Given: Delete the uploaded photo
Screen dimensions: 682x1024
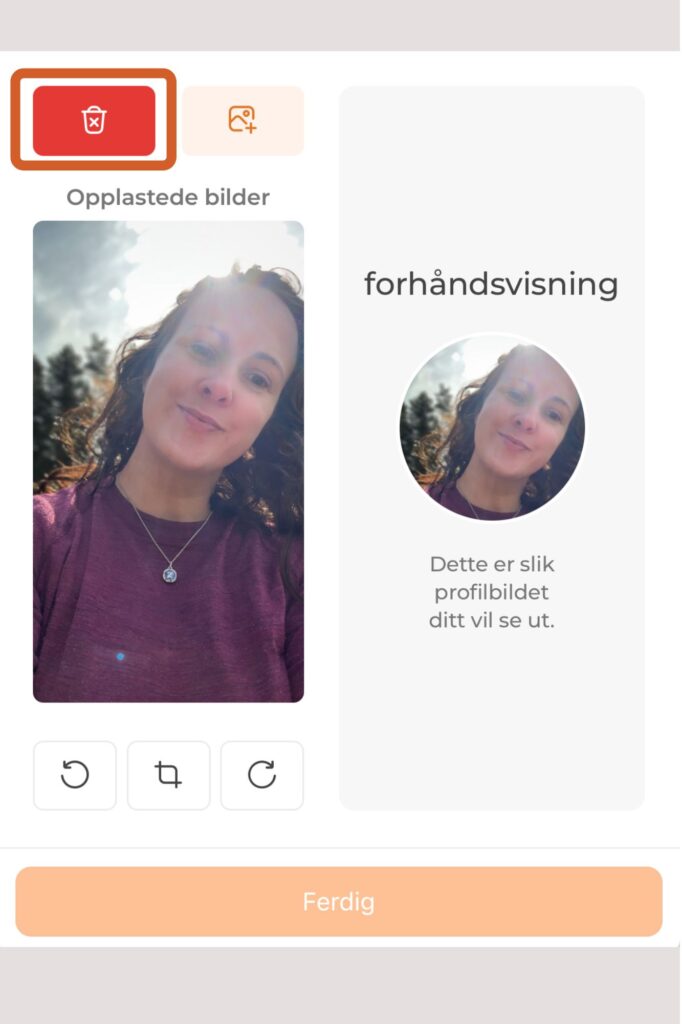Looking at the screenshot, I should (x=94, y=121).
